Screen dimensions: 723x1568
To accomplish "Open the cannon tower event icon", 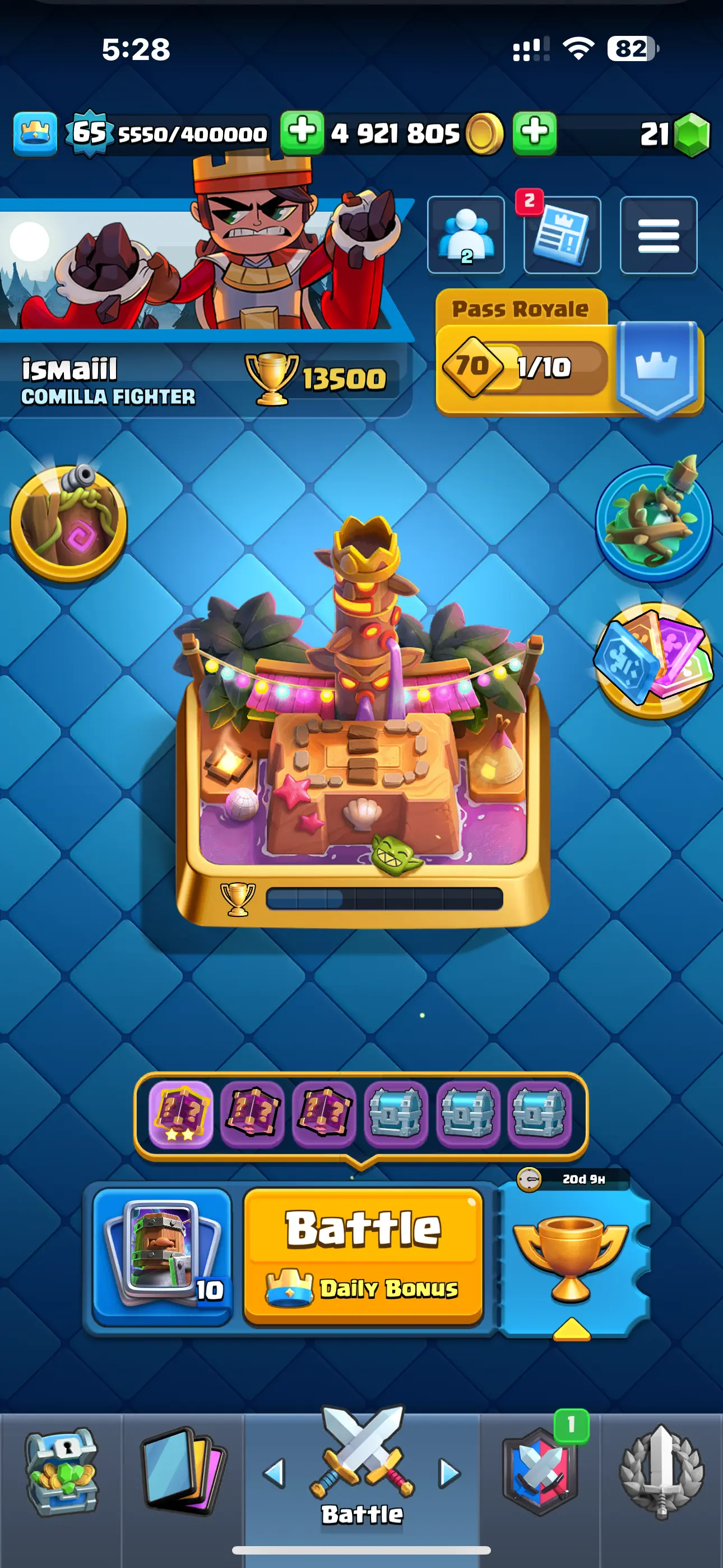I will click(x=69, y=523).
